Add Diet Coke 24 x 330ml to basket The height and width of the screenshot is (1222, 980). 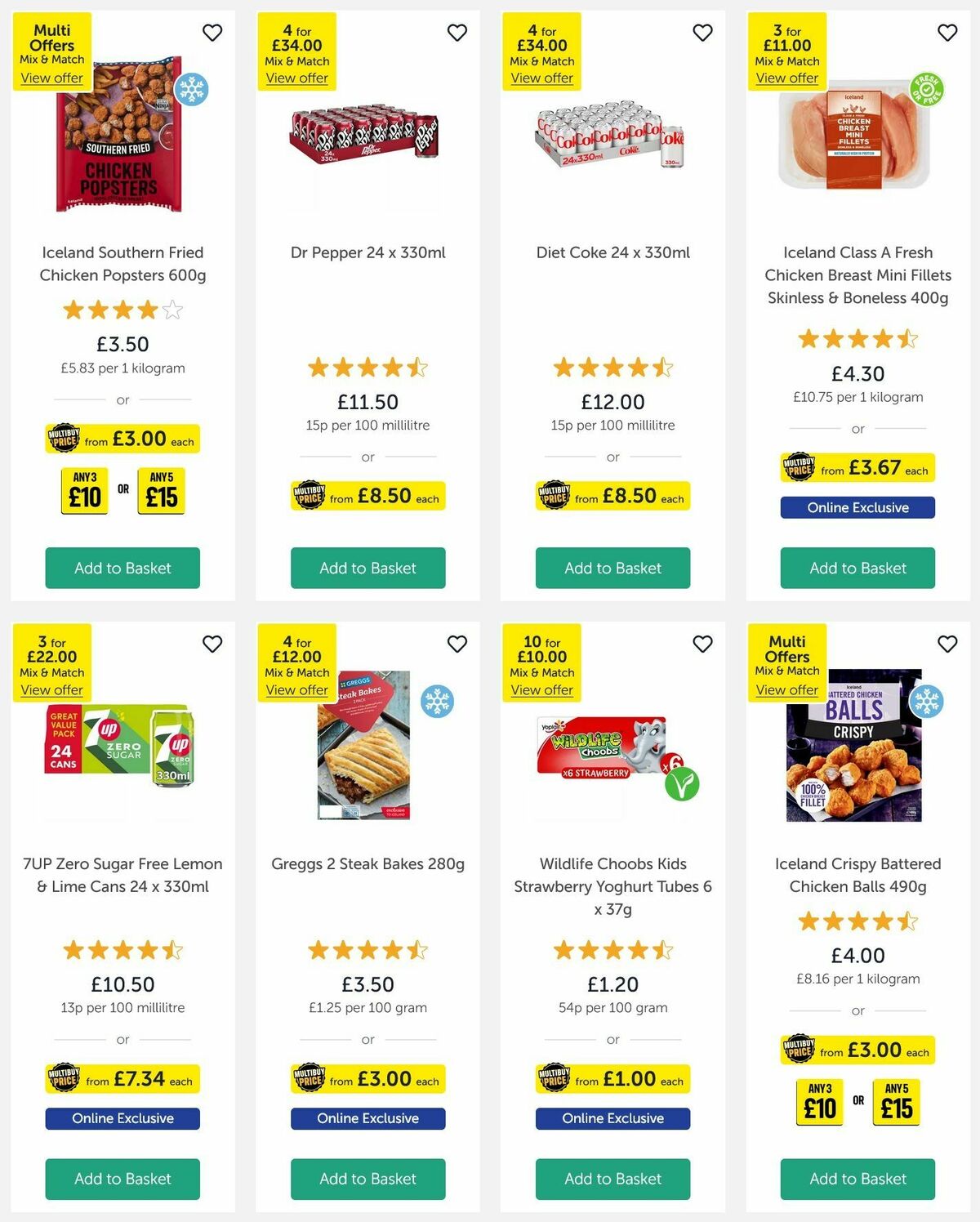click(x=612, y=568)
